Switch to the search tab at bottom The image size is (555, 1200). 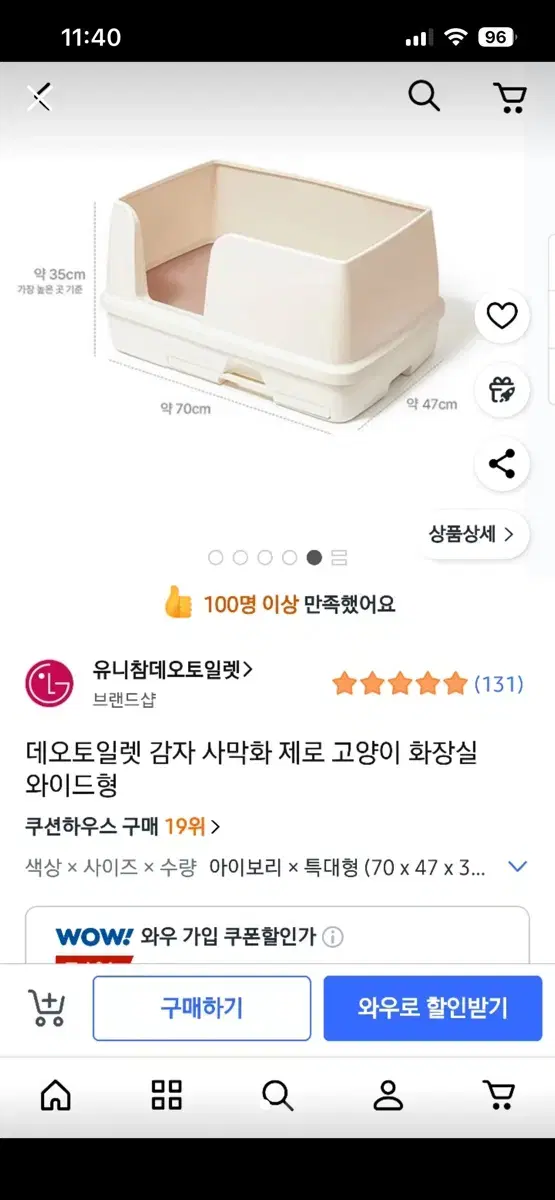277,1095
